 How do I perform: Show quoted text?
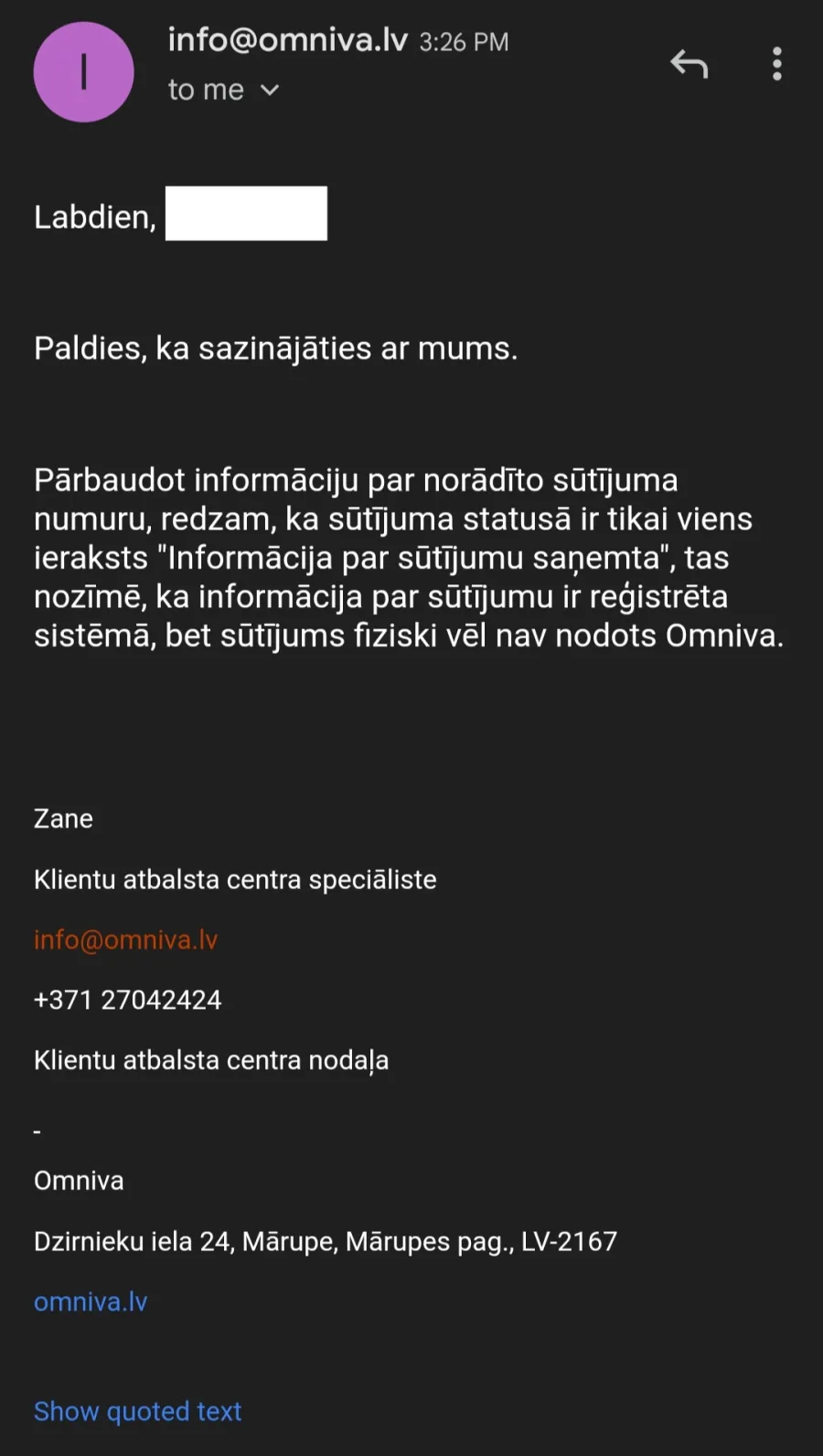pyautogui.click(x=137, y=1411)
